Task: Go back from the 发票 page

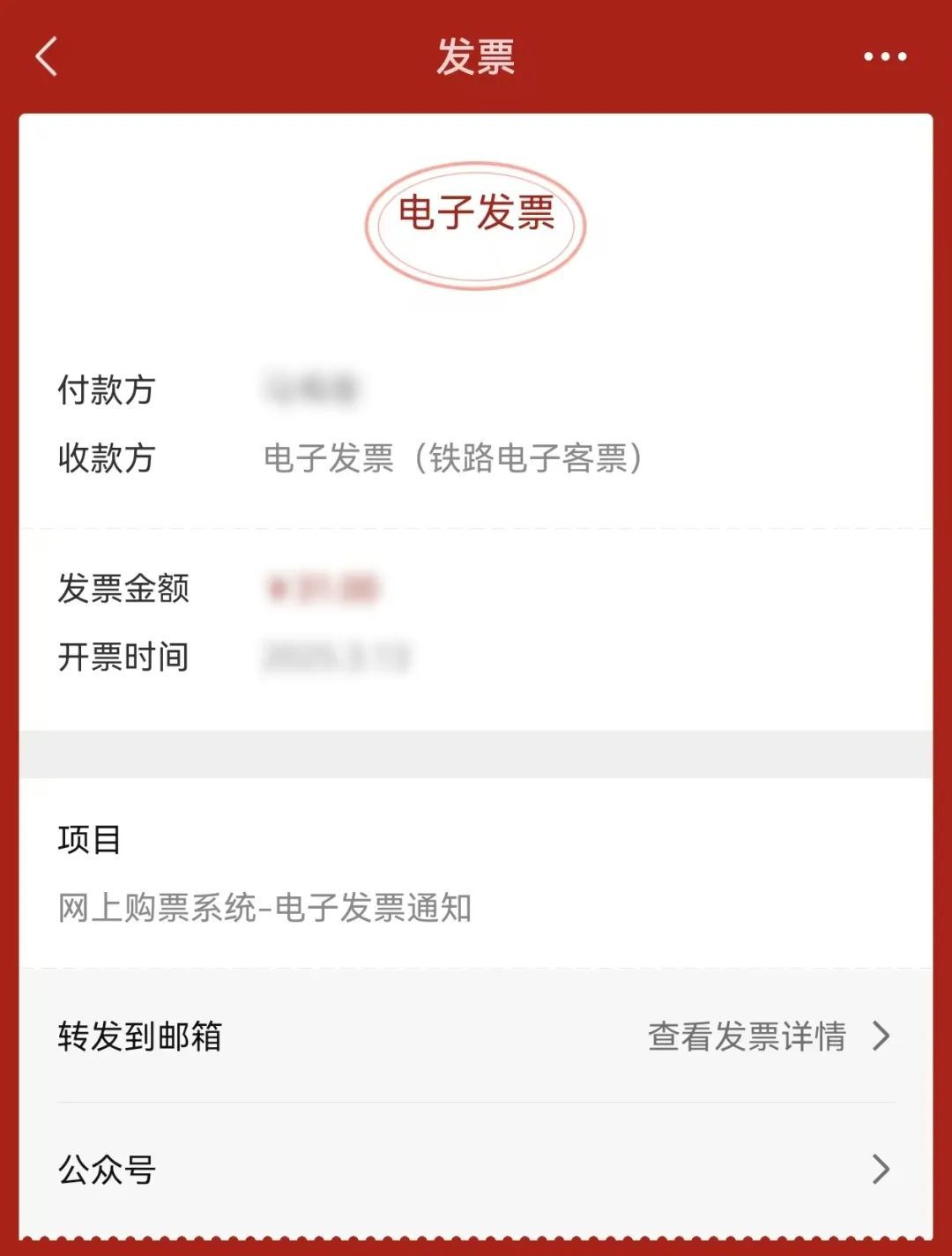Action: (x=47, y=57)
